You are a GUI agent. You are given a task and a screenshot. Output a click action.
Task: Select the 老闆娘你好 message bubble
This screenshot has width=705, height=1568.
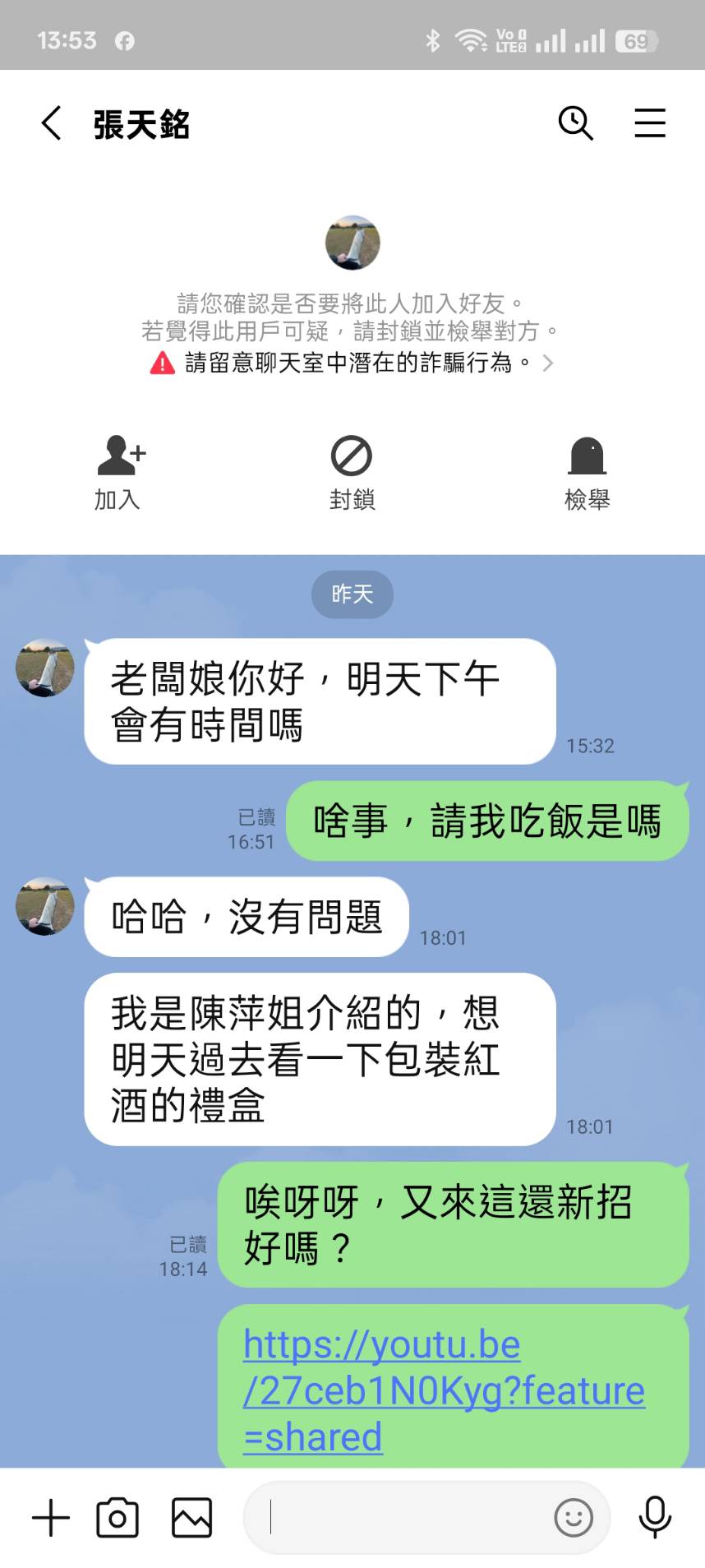pyautogui.click(x=319, y=703)
